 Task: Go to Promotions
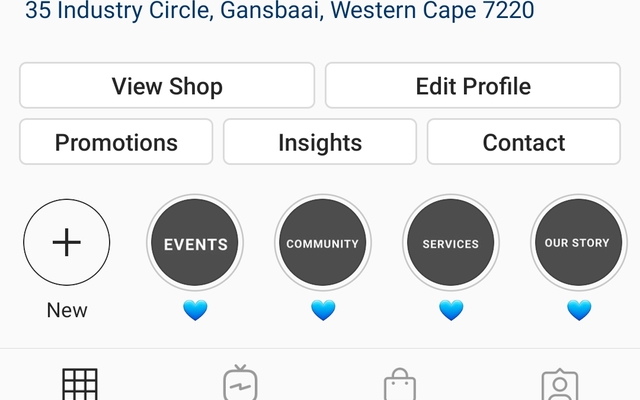(116, 142)
